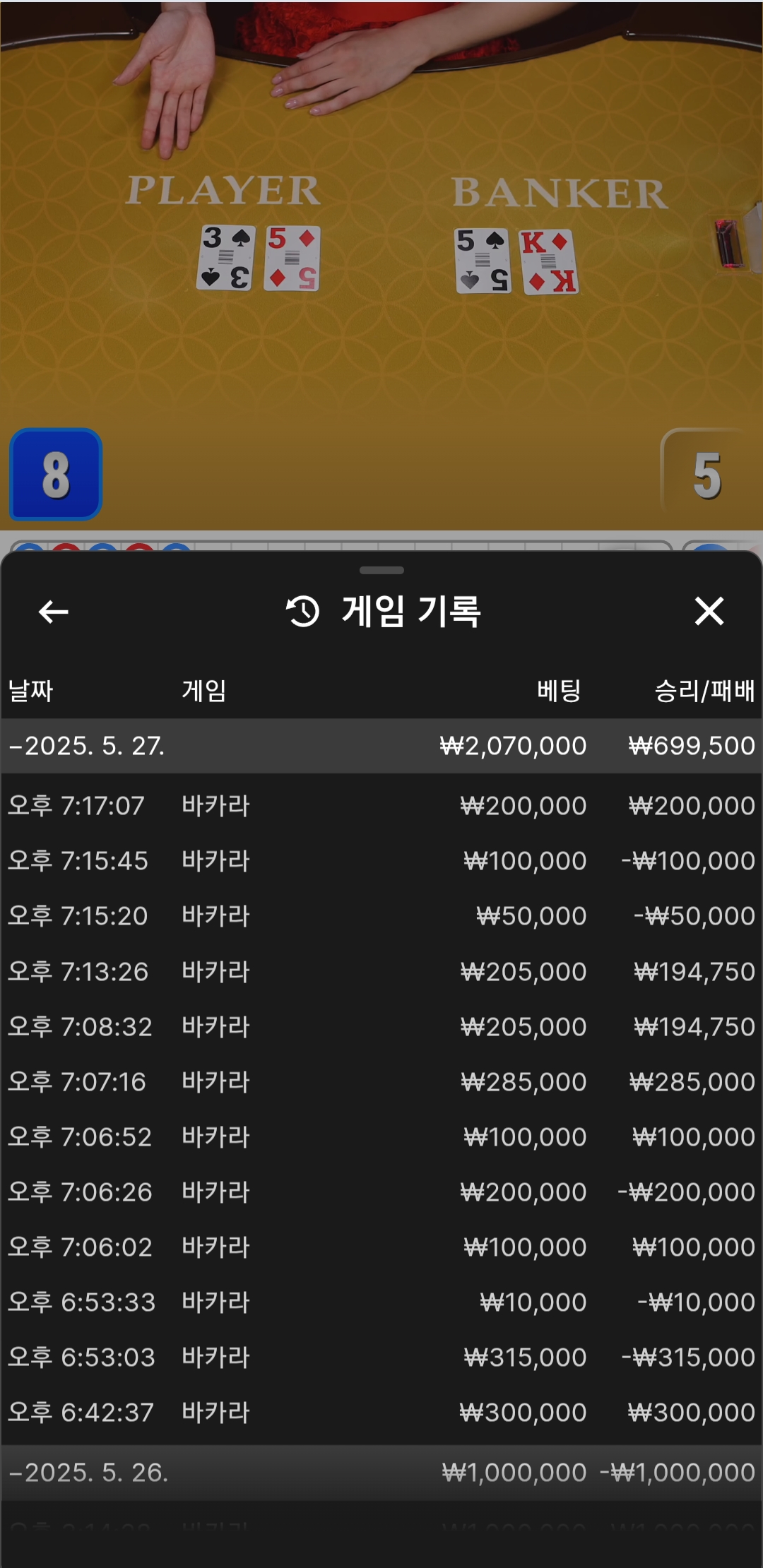Open the 오후 6:53:03 바카라 record
This screenshot has height=1568, width=763.
click(x=381, y=1358)
